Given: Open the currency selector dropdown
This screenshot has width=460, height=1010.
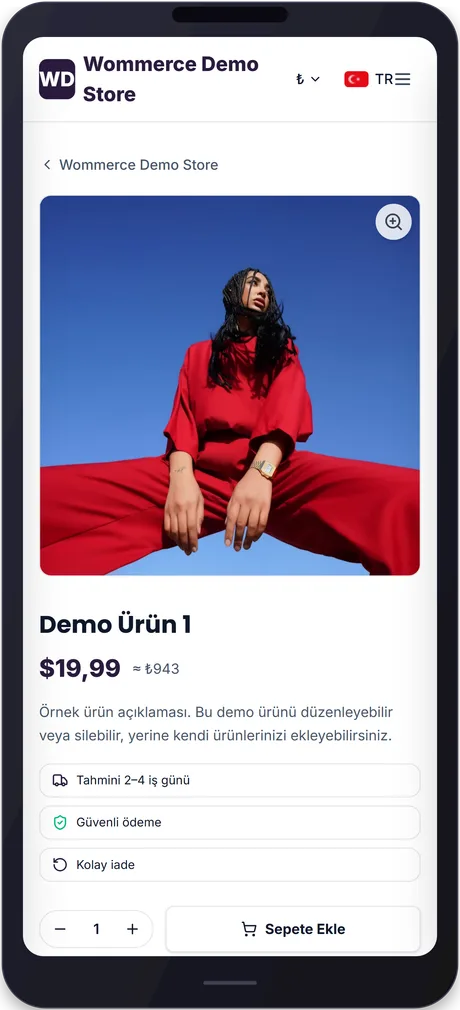Looking at the screenshot, I should click(308, 79).
